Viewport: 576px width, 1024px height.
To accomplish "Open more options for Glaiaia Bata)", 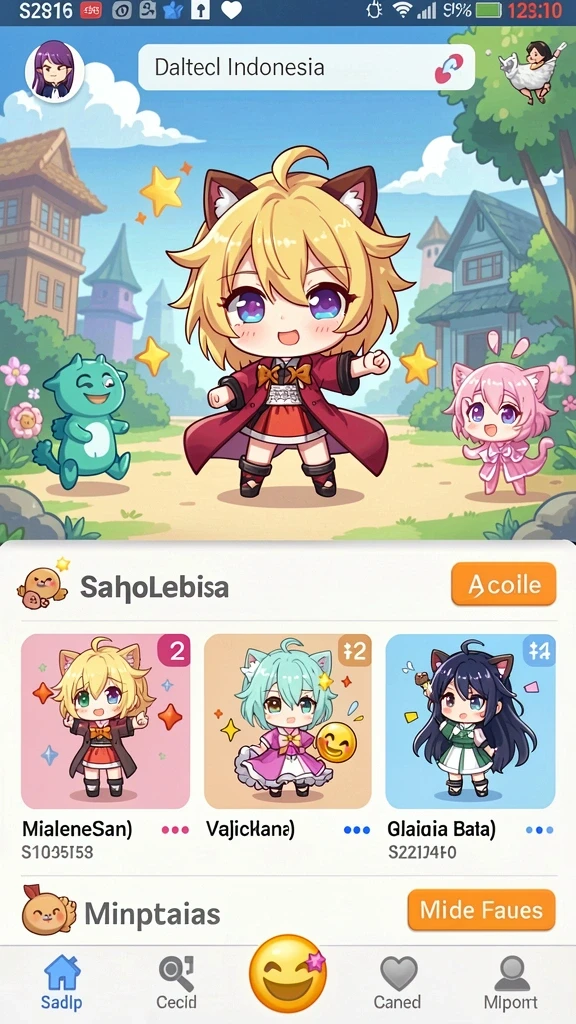I will pos(539,830).
